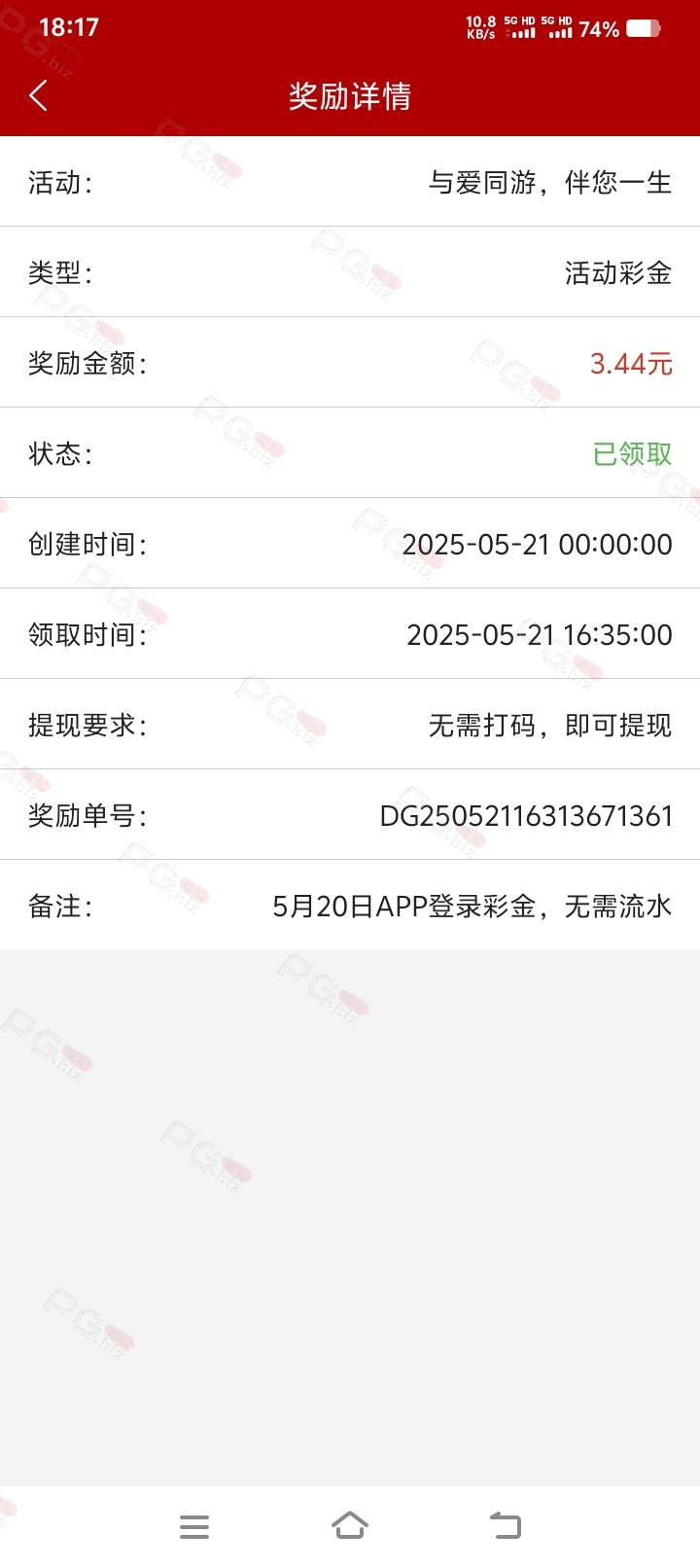This screenshot has width=700, height=1568.
Task: Tap the system home button
Action: pos(350,1525)
